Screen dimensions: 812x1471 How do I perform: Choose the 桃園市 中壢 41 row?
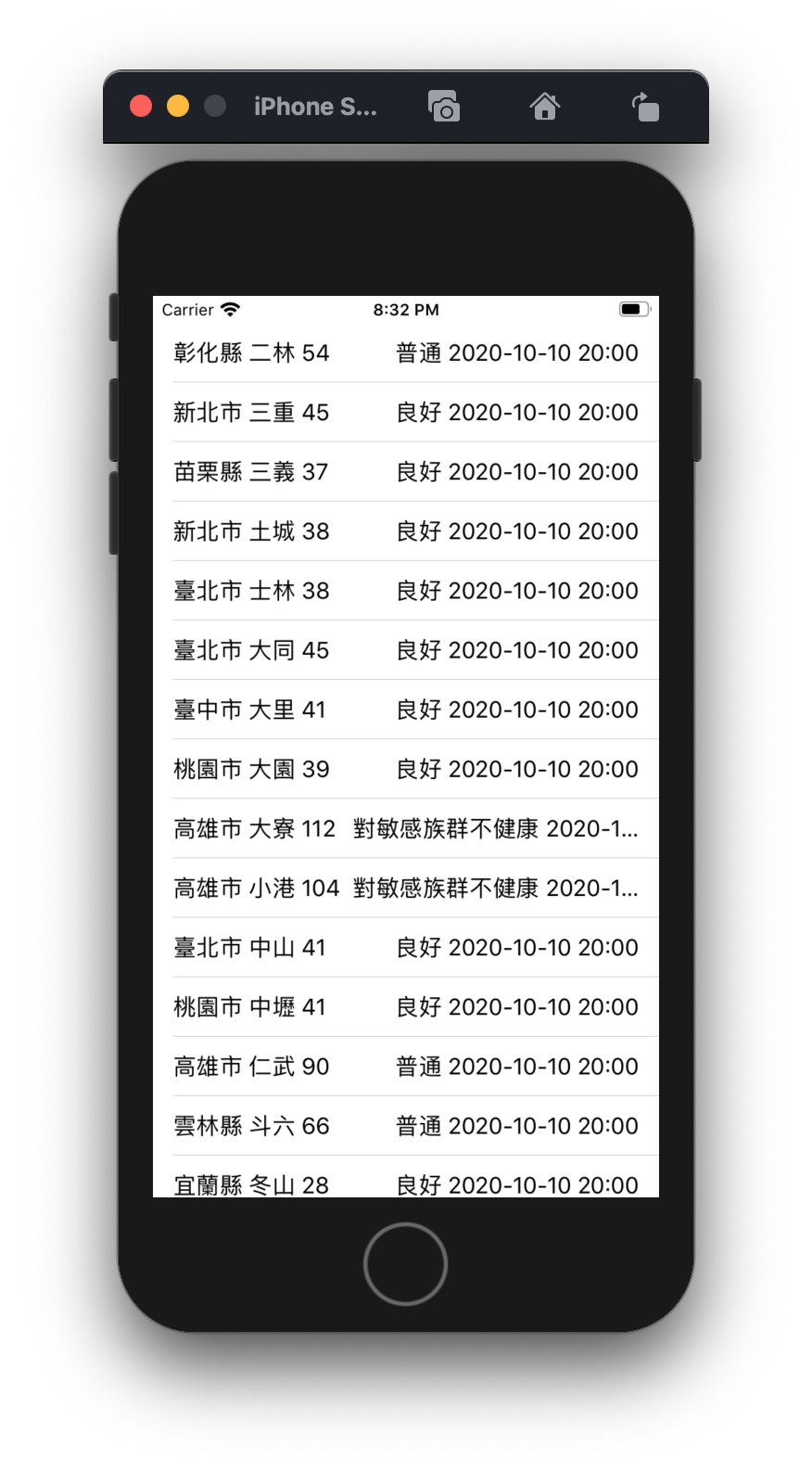pyautogui.click(x=405, y=1006)
